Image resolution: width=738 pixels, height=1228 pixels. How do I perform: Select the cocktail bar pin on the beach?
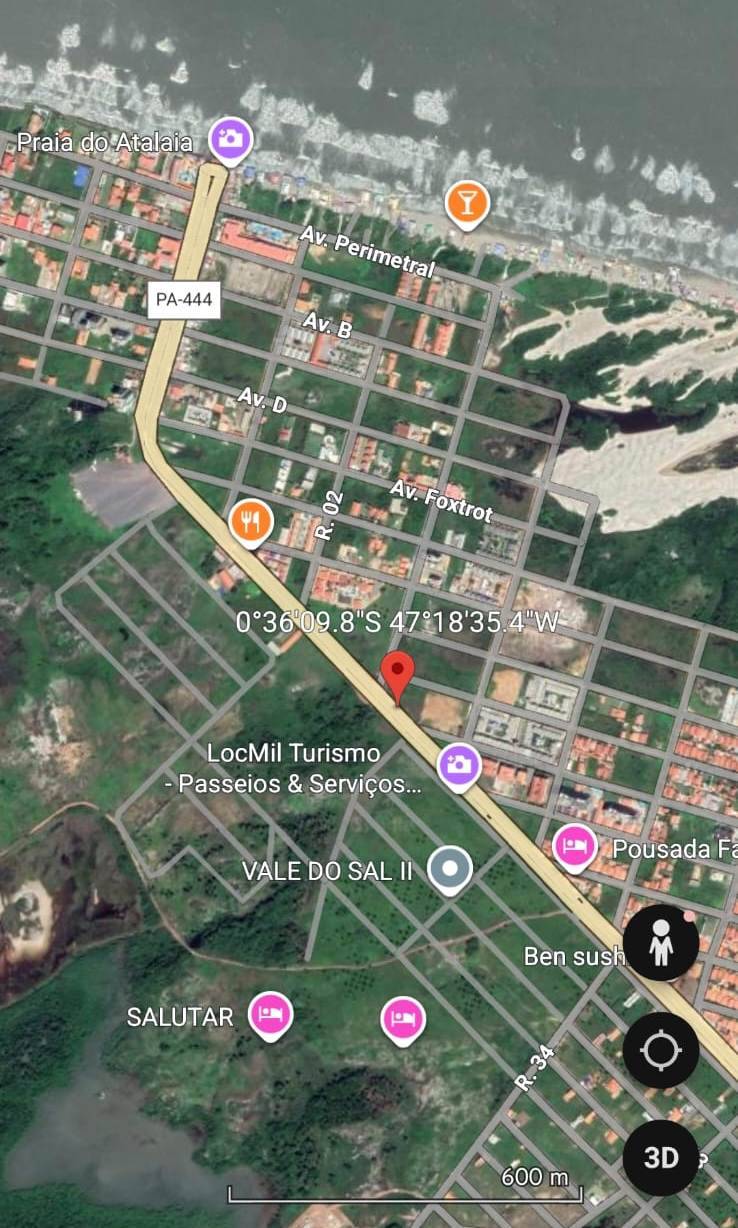[x=466, y=202]
